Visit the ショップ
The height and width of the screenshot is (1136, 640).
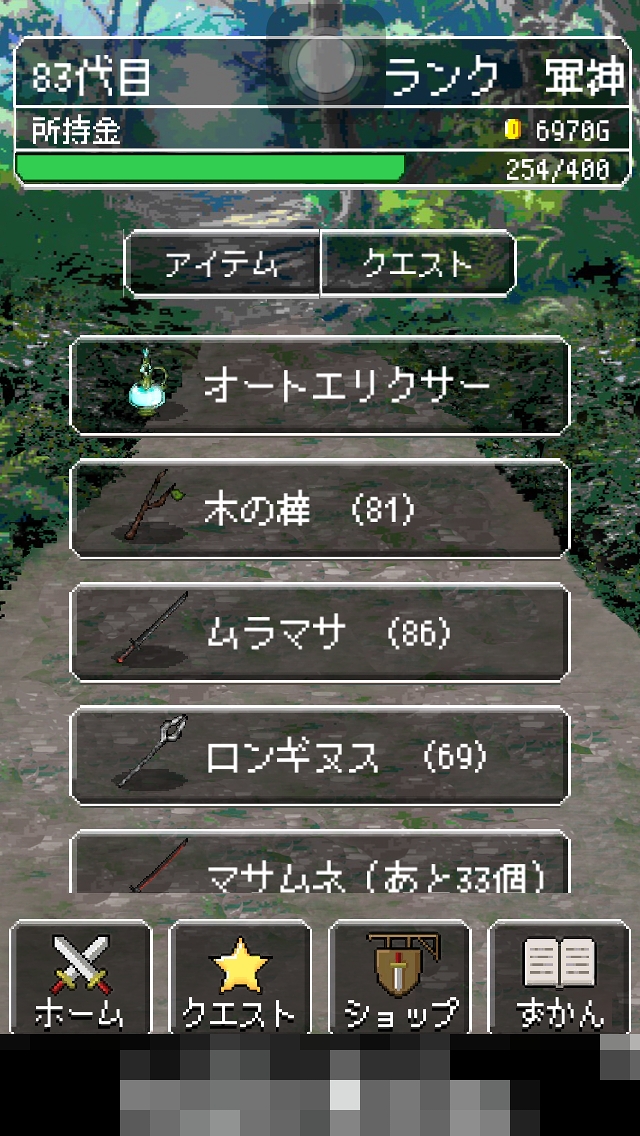tap(400, 977)
